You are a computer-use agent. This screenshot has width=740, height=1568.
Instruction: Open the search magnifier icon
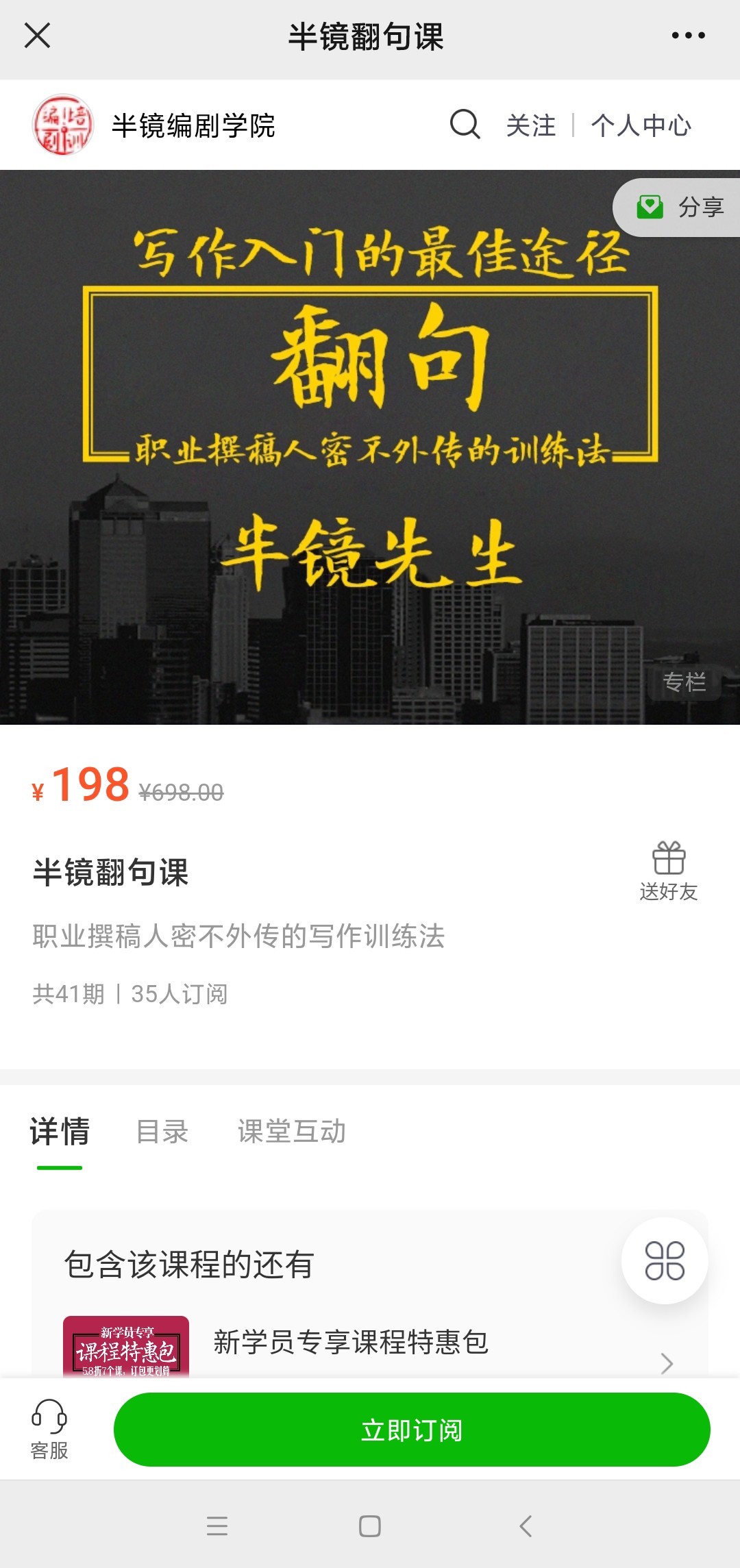pyautogui.click(x=465, y=125)
